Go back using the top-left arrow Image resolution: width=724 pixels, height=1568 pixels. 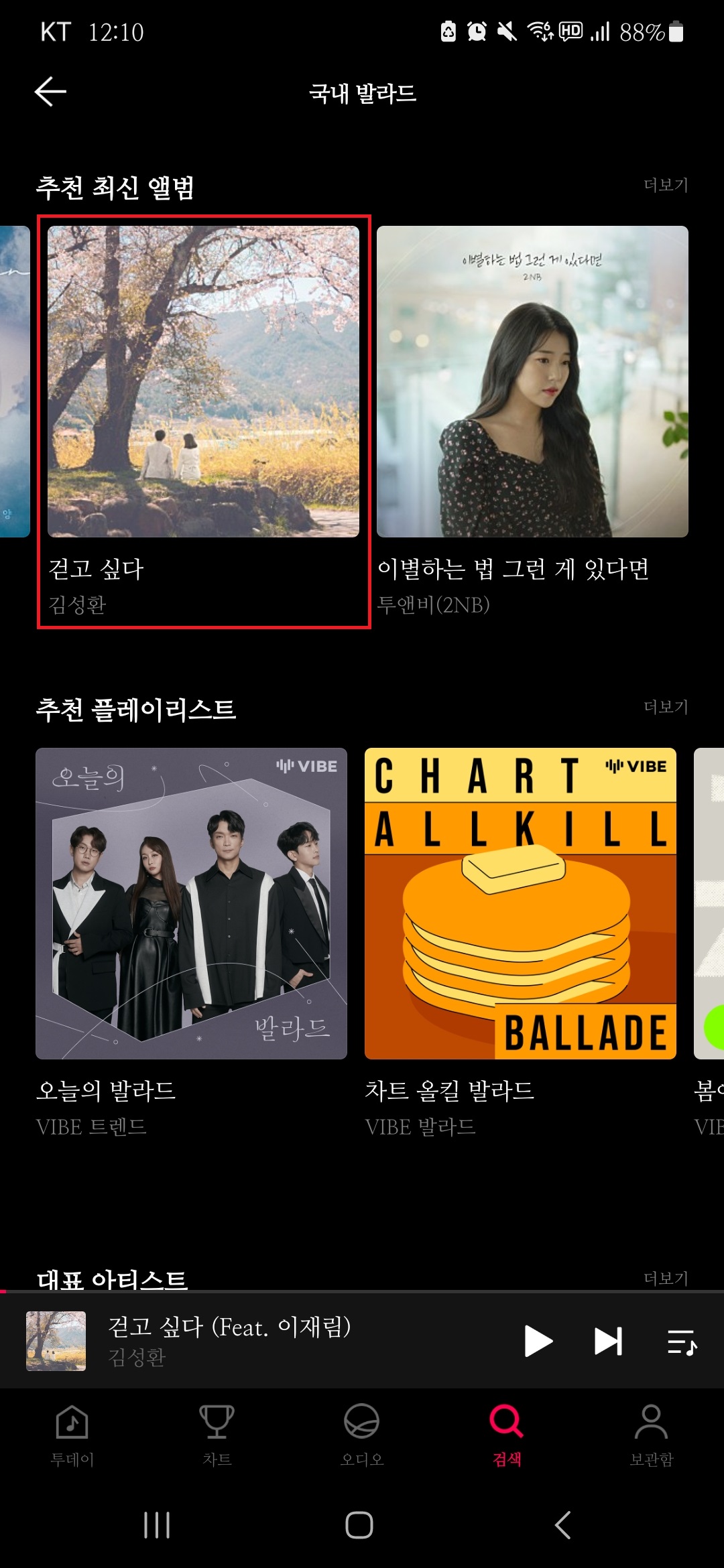coord(50,92)
